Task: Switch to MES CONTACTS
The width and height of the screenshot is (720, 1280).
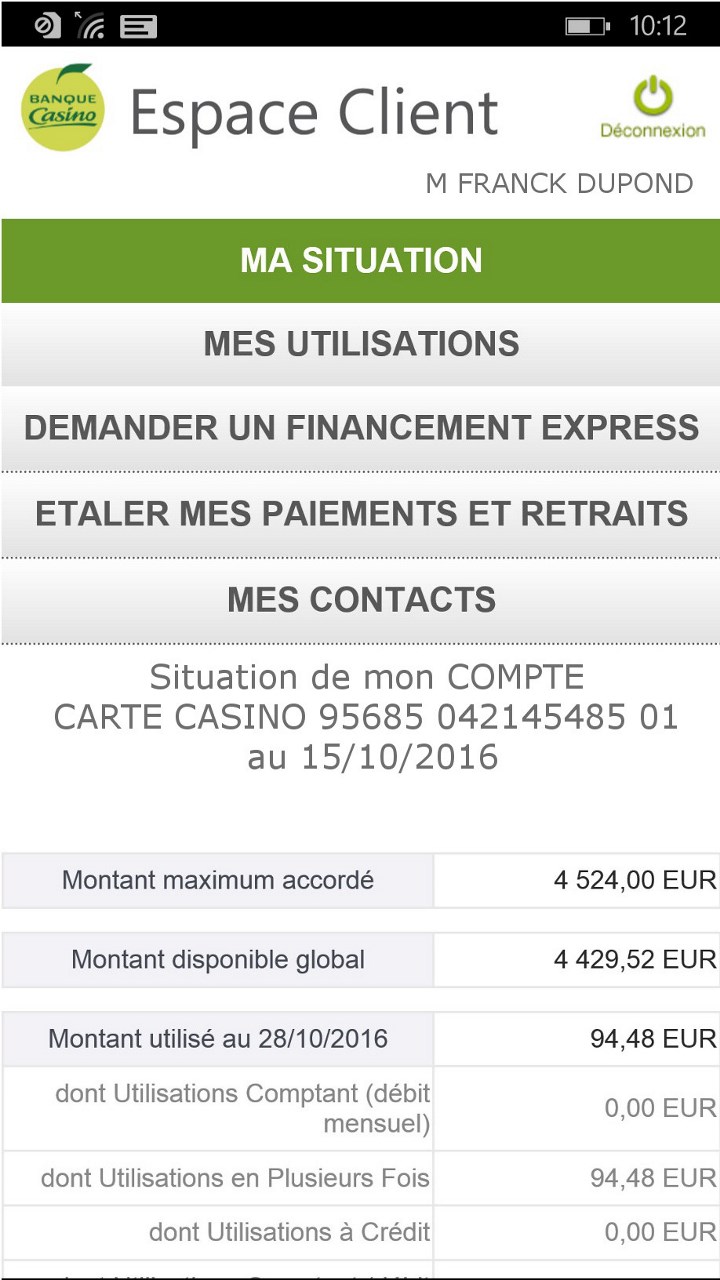Action: (361, 600)
